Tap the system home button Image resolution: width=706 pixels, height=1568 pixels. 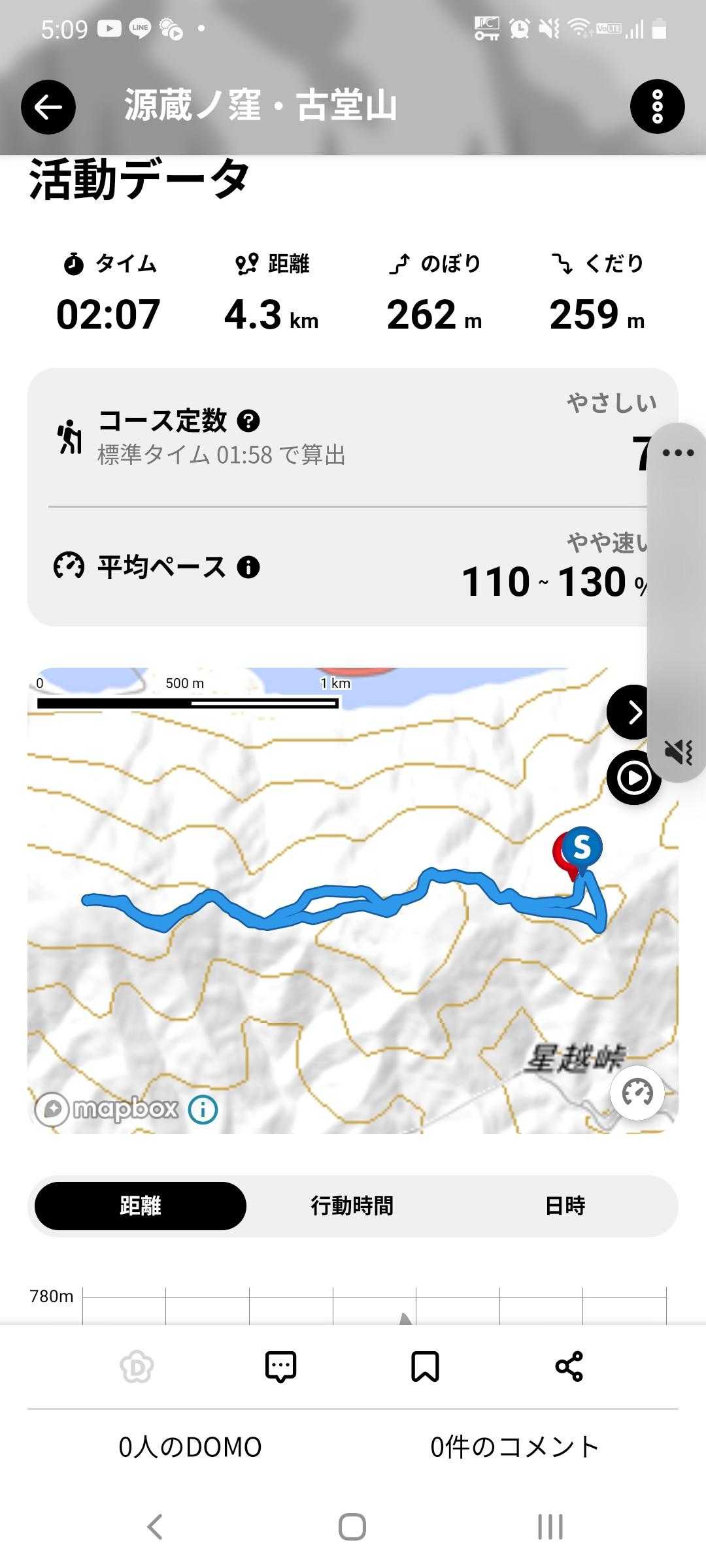point(352,1527)
